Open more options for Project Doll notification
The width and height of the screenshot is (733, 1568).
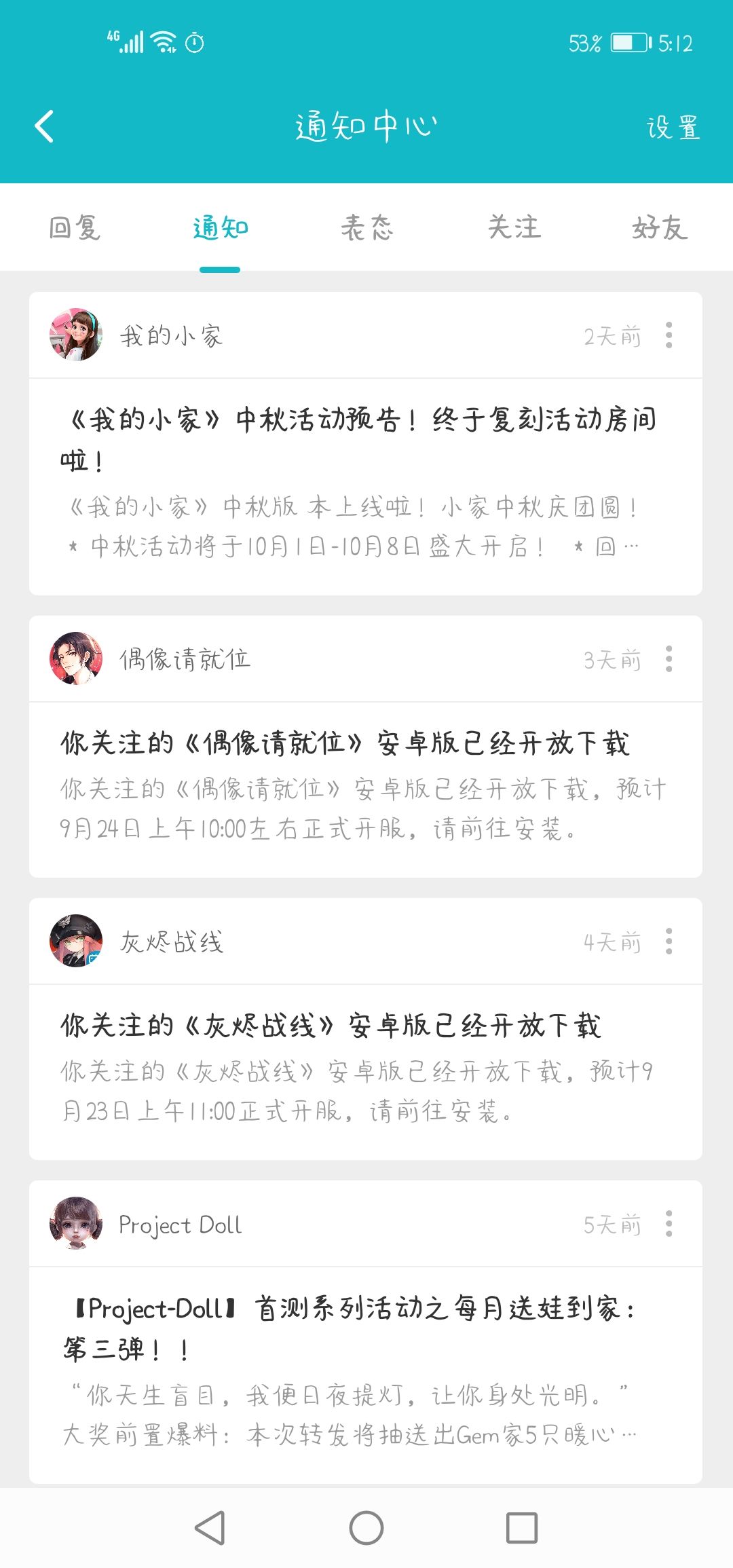(x=669, y=1224)
